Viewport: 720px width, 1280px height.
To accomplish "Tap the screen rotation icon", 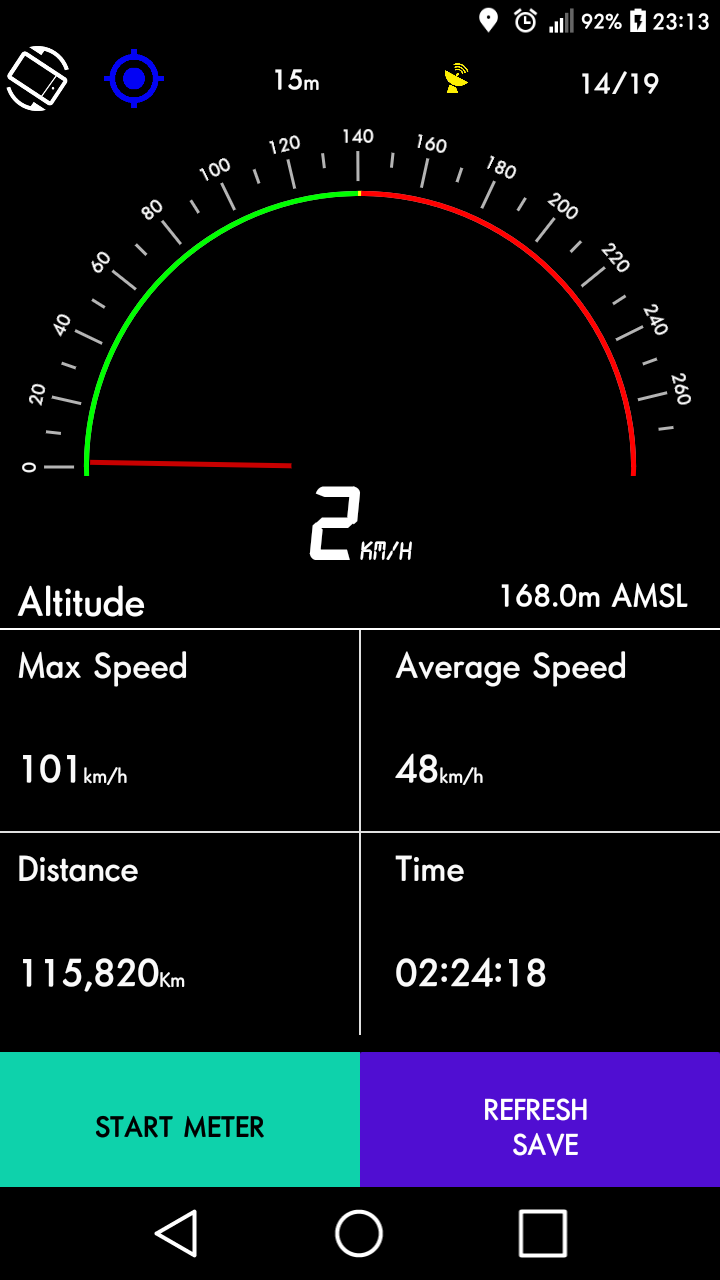I will 38,78.
